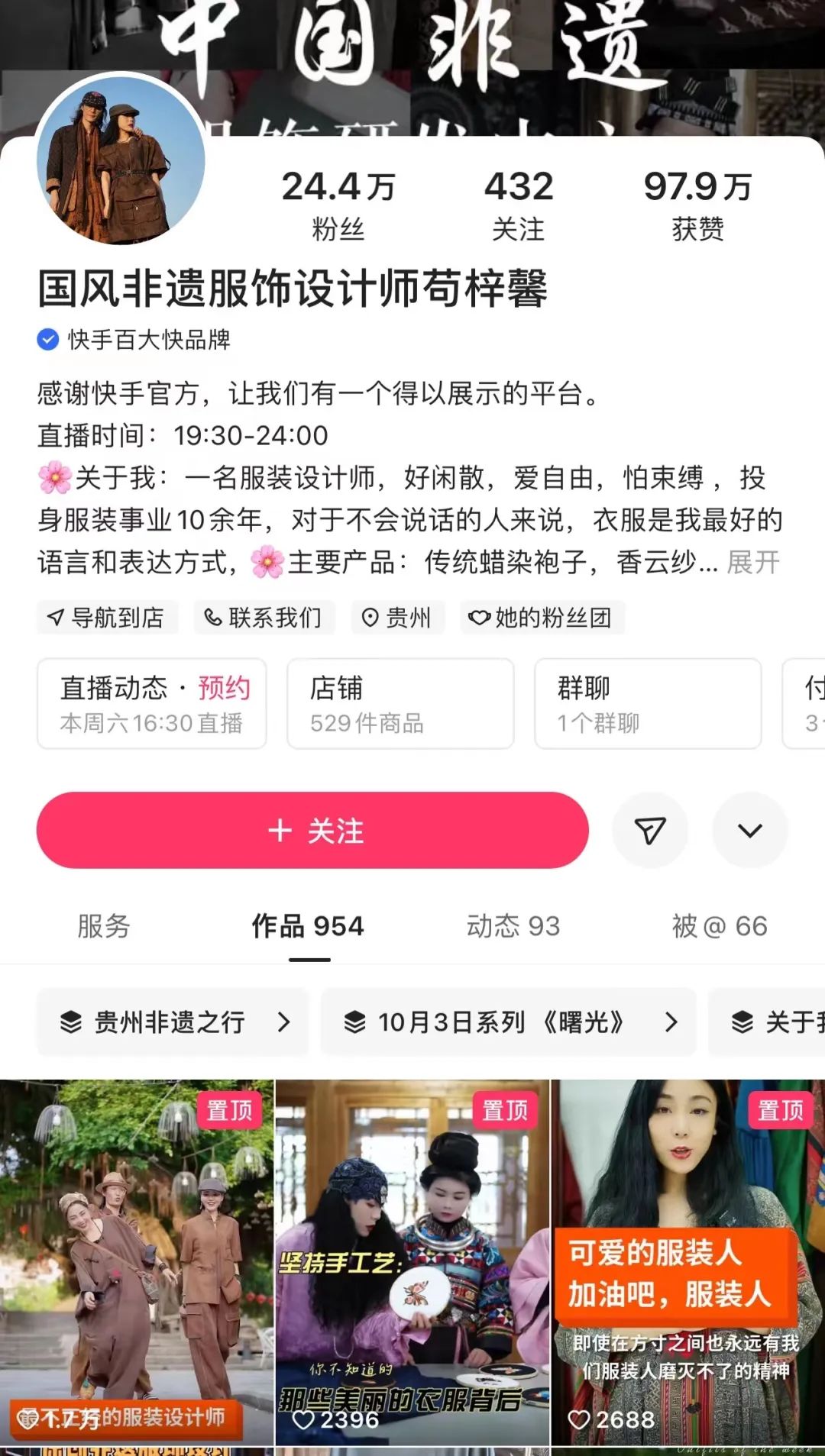
Task: Tap the navigate-to-store arrow icon 导航到店
Action: click(x=55, y=618)
